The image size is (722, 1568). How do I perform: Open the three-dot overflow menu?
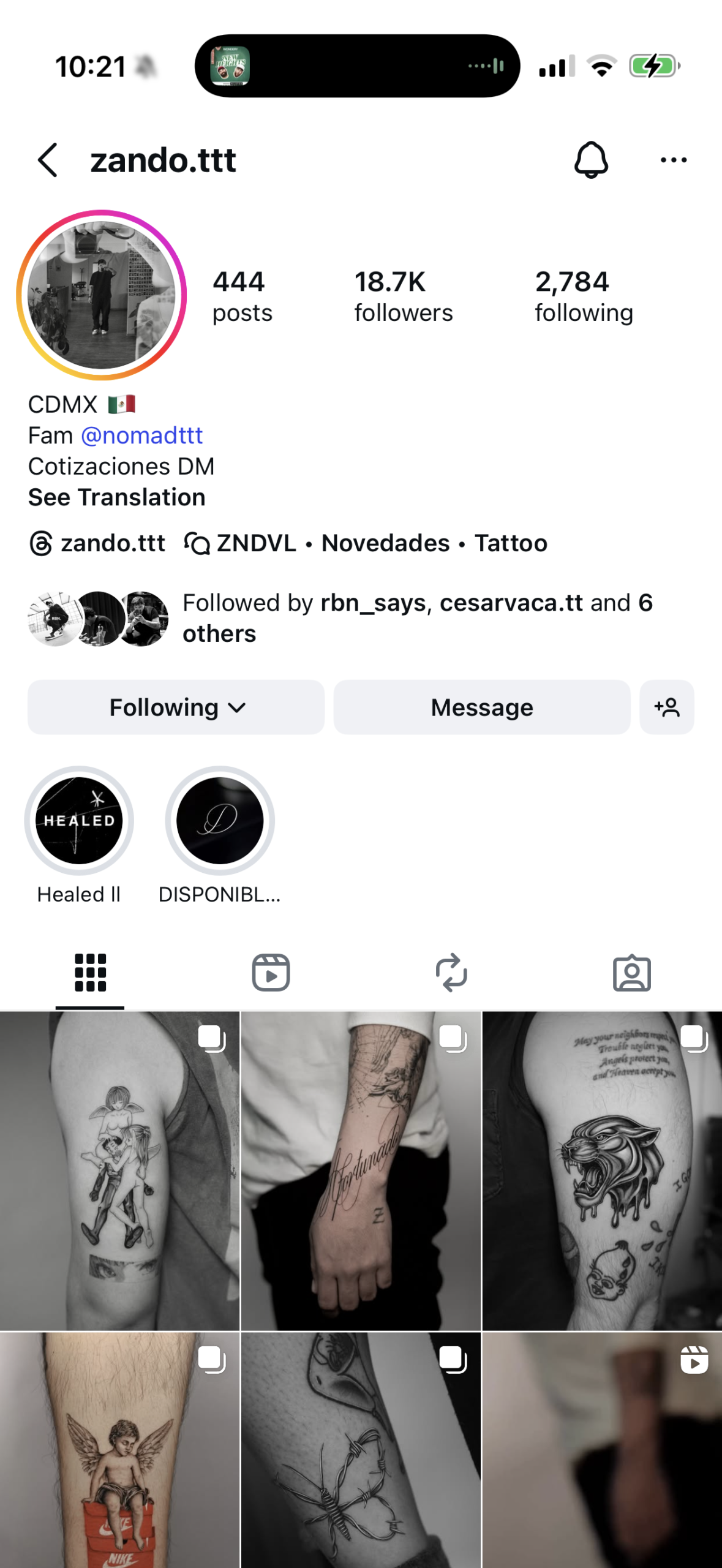click(x=674, y=160)
